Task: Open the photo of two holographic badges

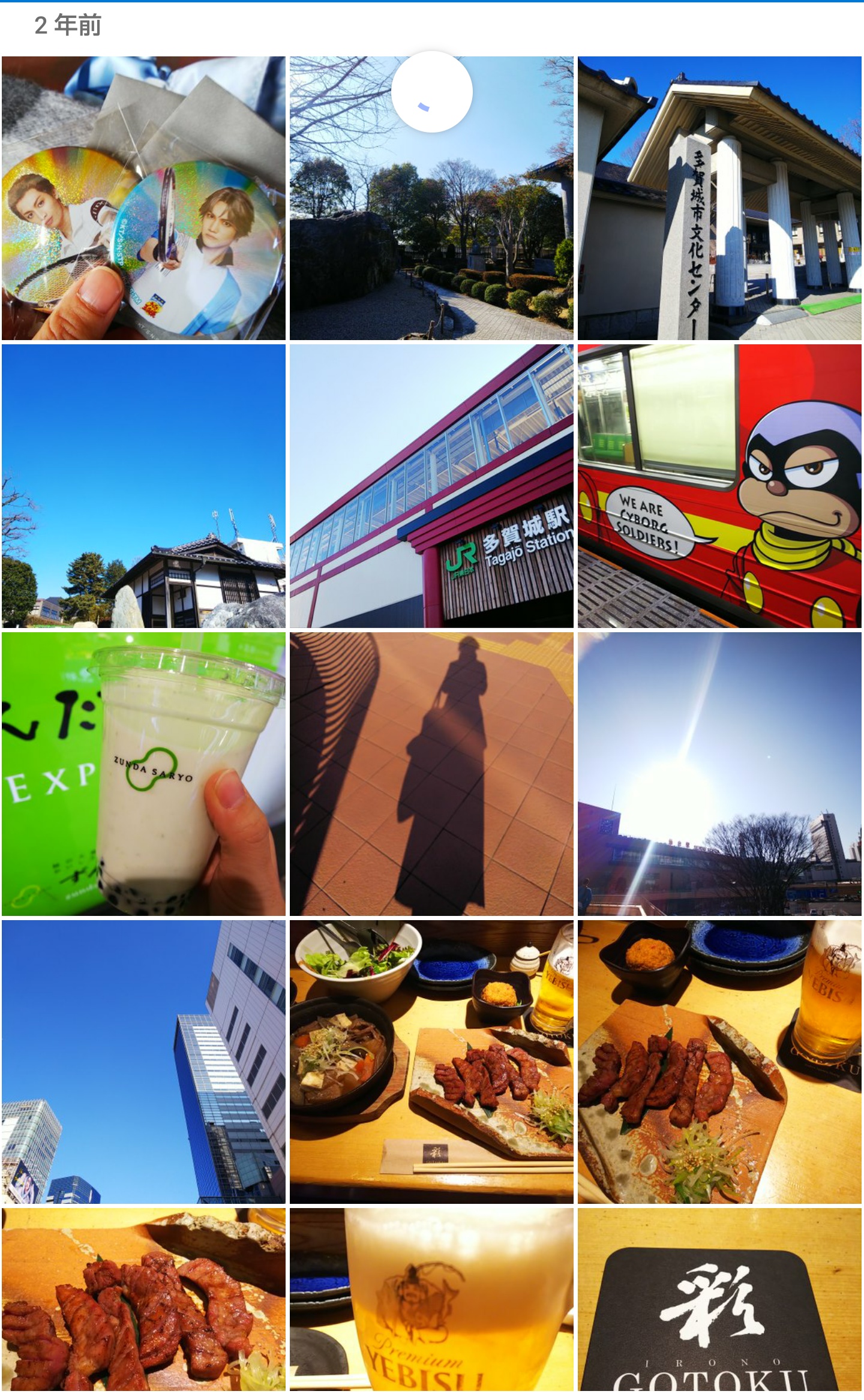Action: click(143, 198)
